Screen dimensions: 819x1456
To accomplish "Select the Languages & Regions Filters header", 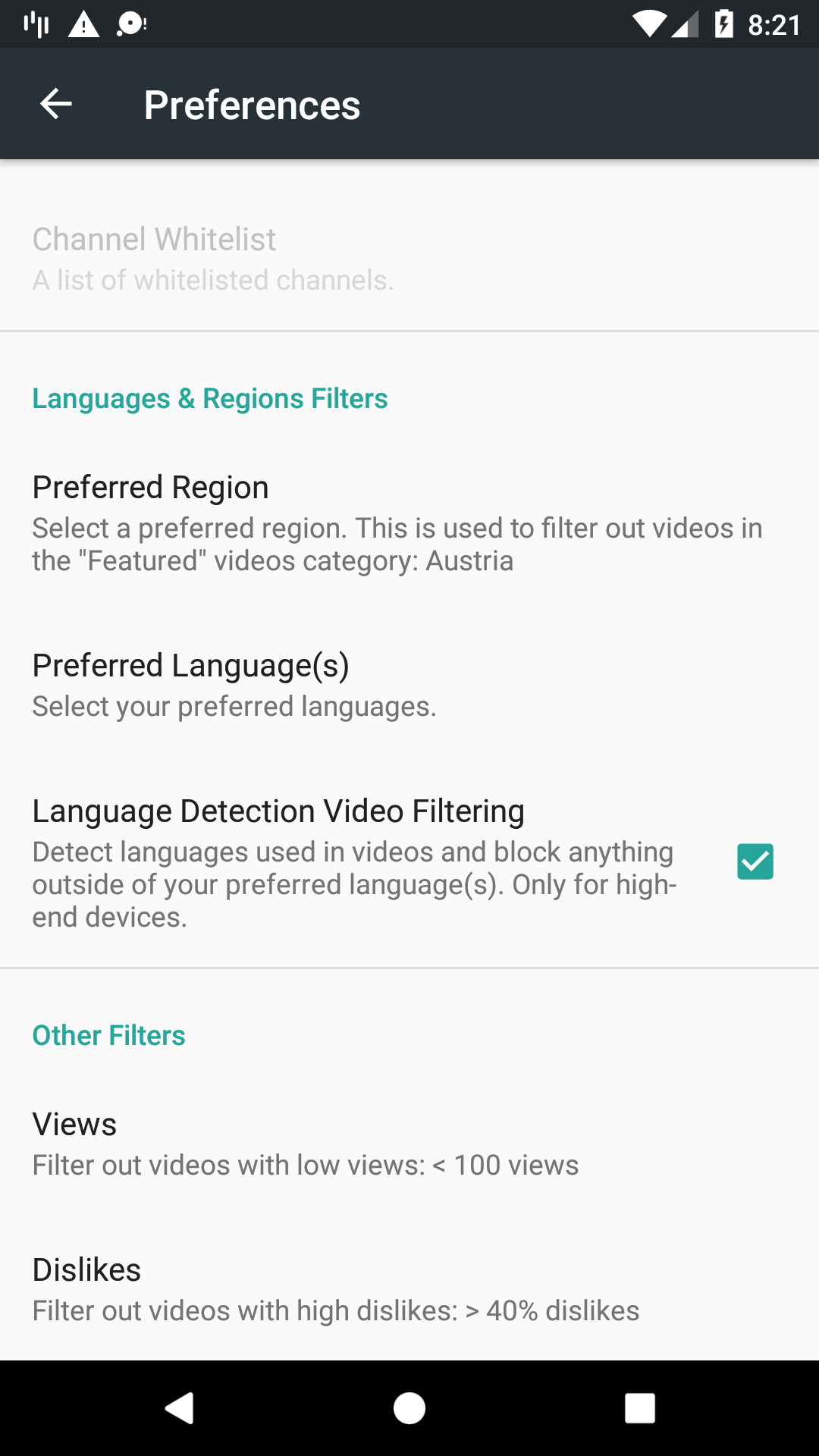I will click(x=210, y=397).
